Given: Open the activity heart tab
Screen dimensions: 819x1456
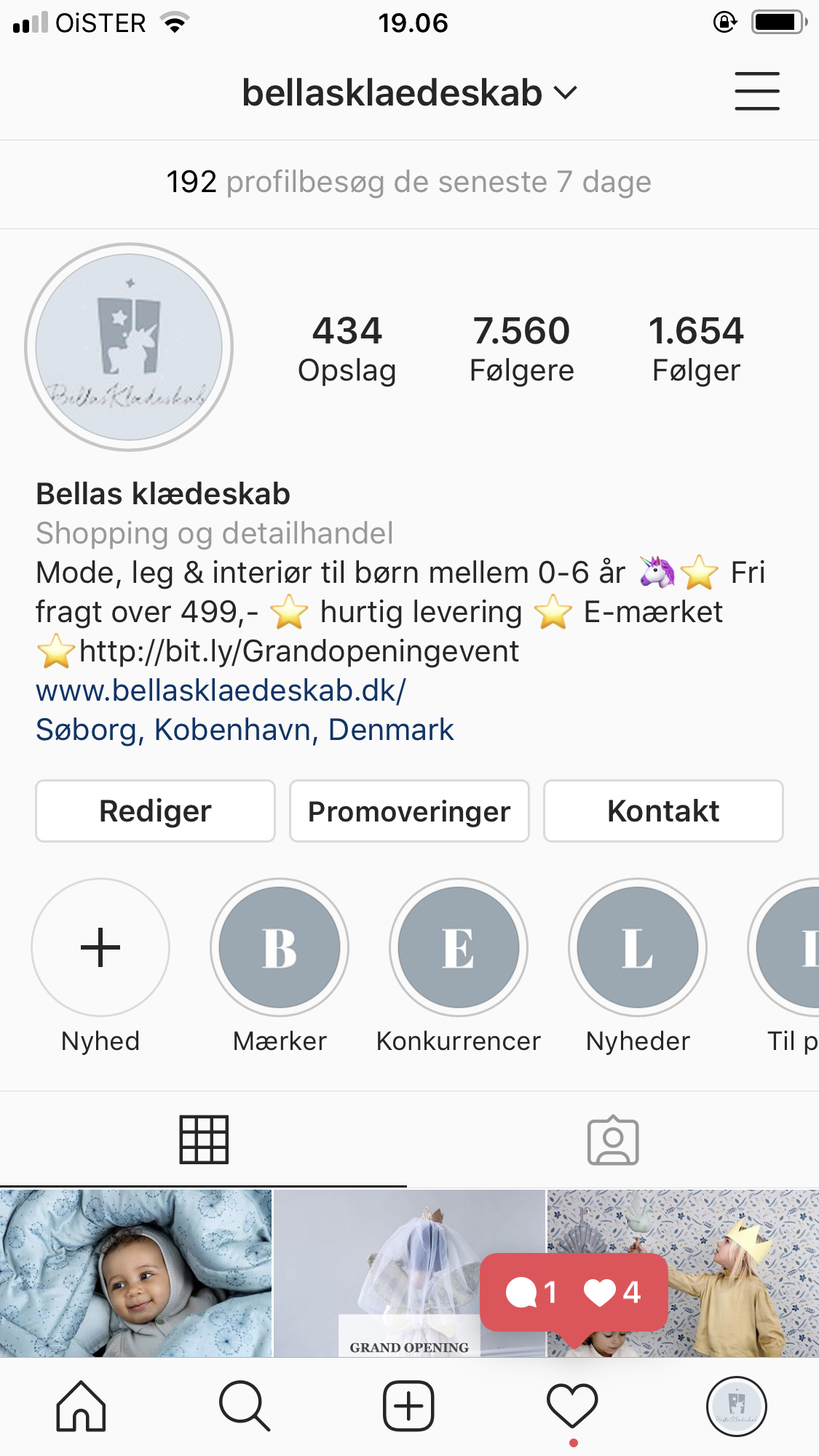Looking at the screenshot, I should point(573,1406).
